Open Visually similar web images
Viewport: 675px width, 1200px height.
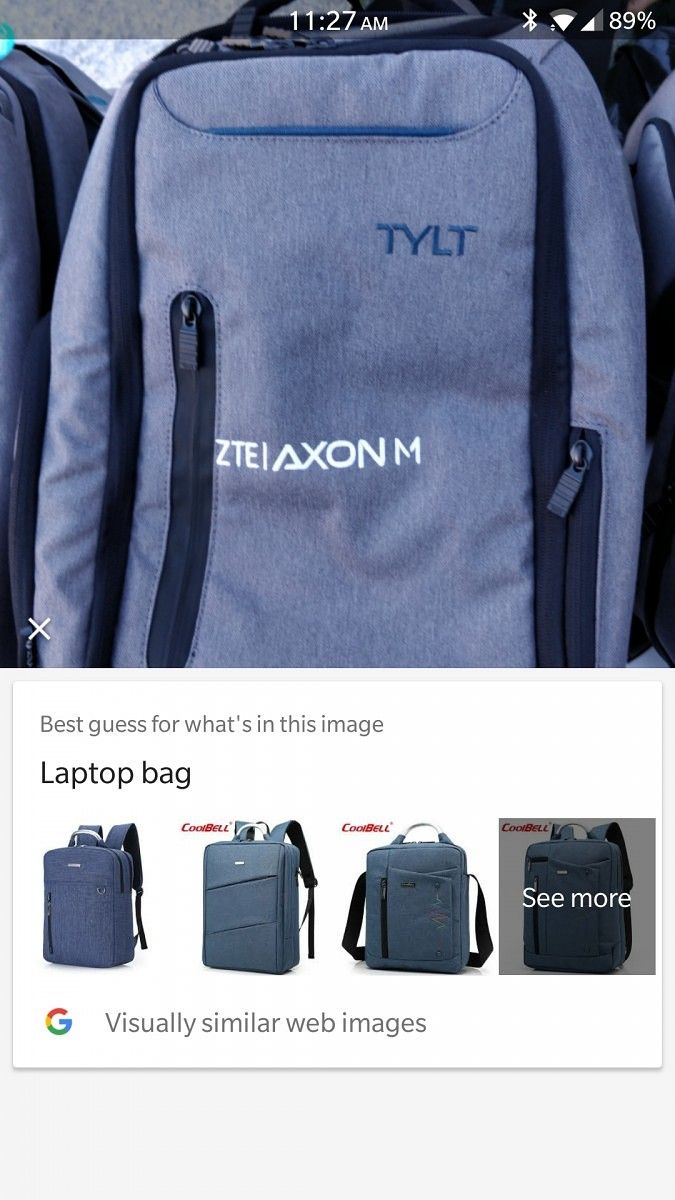[x=266, y=1023]
